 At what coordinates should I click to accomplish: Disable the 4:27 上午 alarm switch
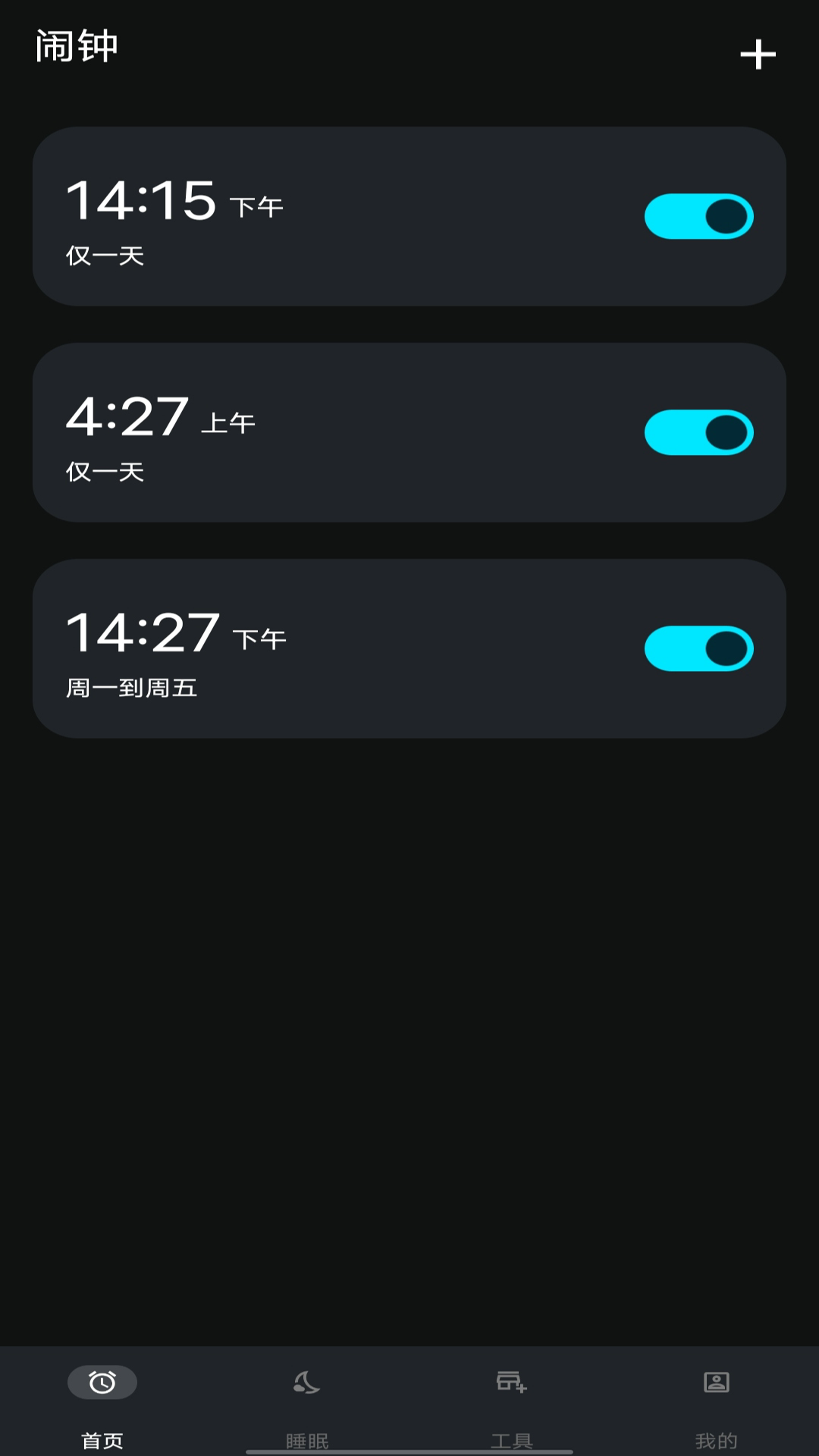pos(698,433)
